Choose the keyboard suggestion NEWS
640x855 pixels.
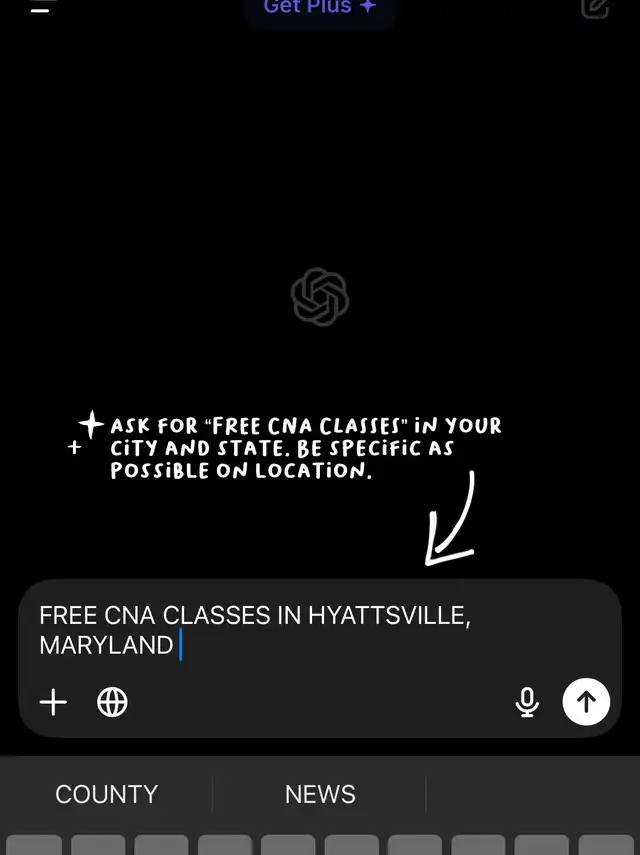[320, 794]
